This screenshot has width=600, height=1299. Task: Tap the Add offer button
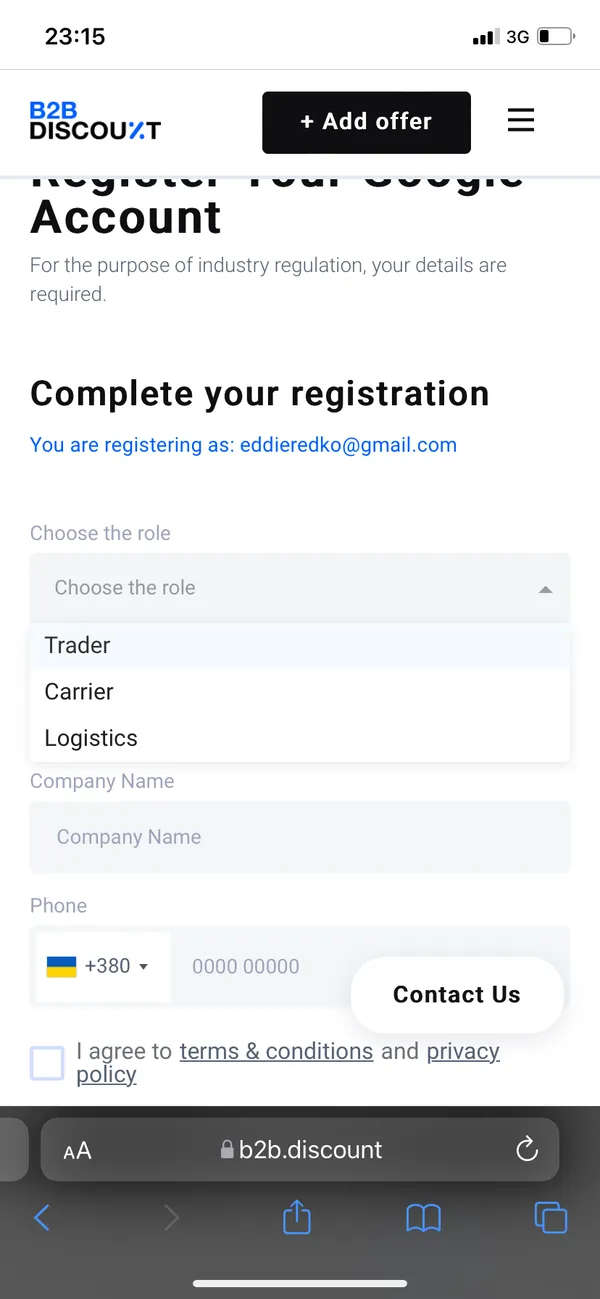(366, 122)
